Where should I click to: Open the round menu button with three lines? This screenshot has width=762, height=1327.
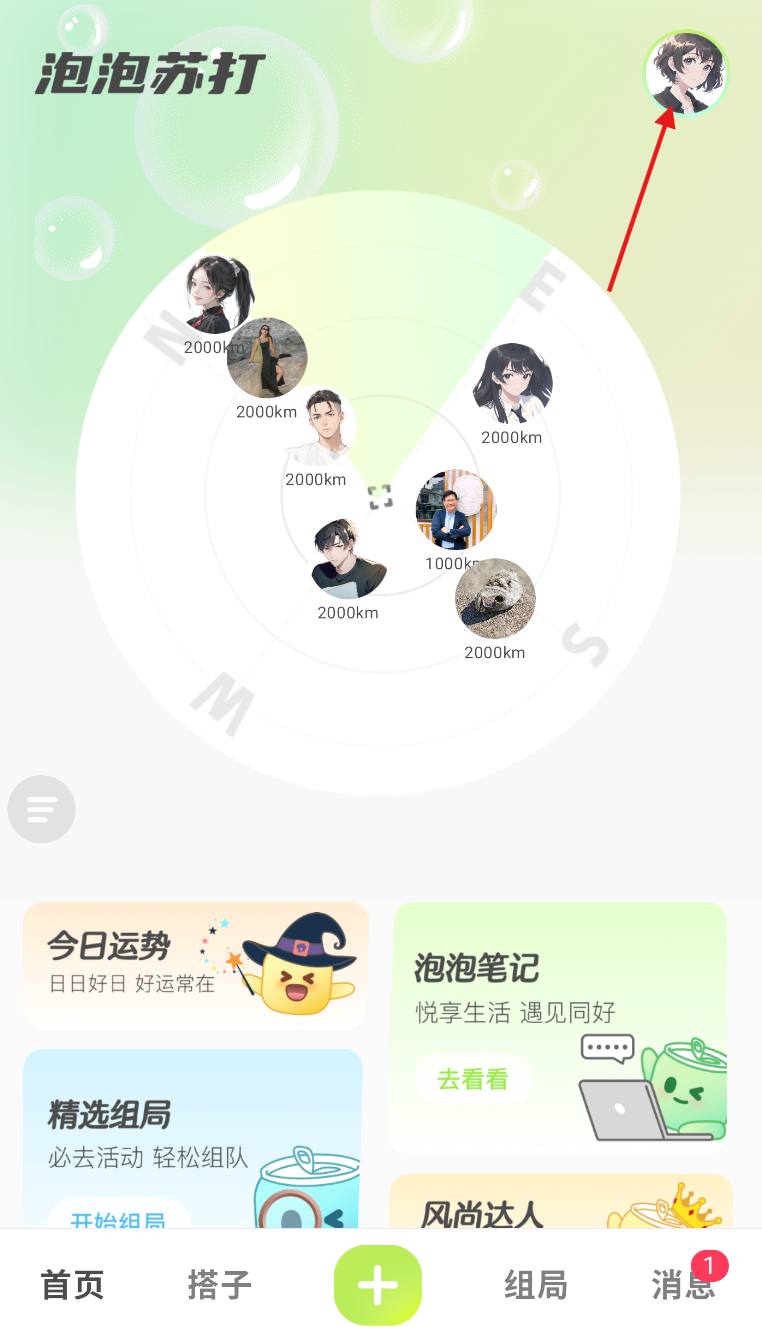pos(42,809)
